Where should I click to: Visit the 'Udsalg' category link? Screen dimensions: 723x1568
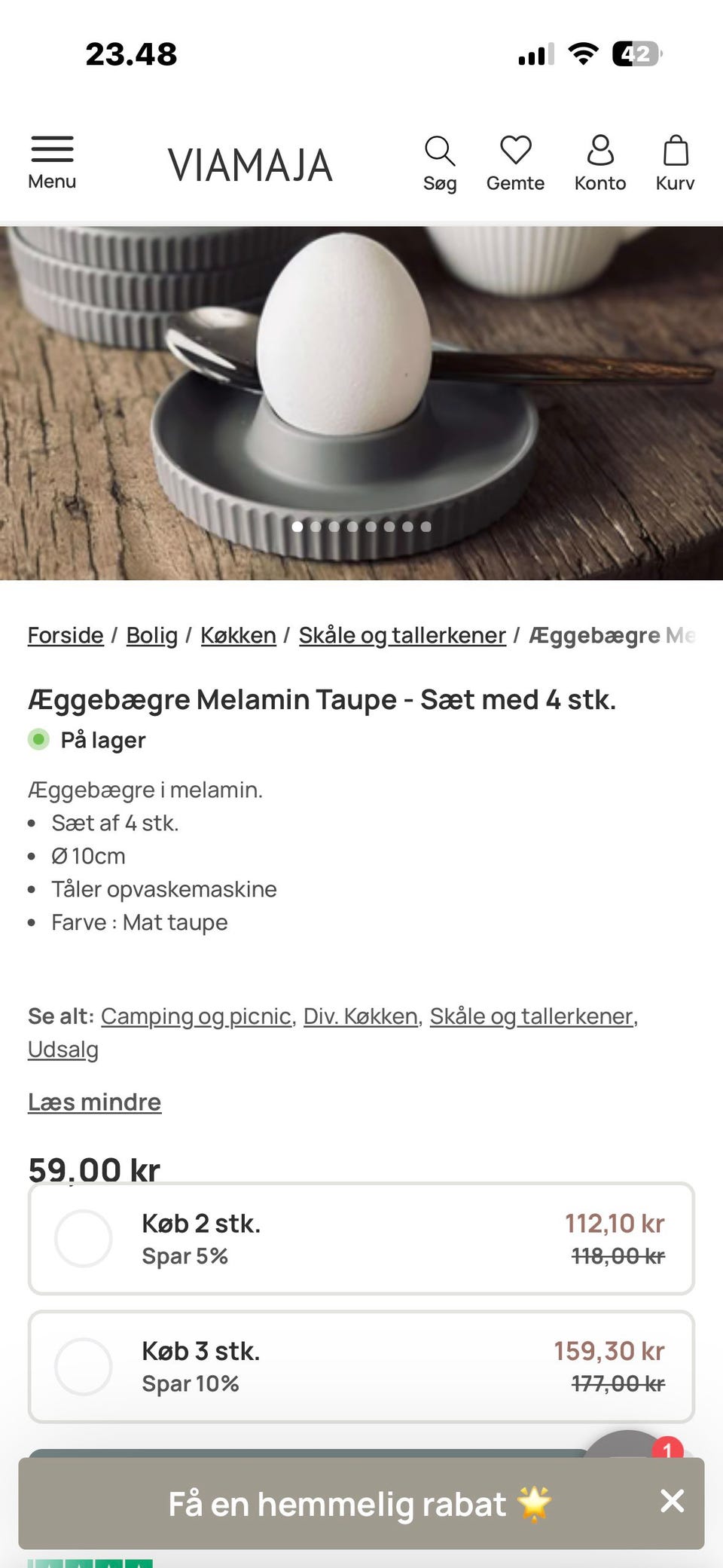[63, 1049]
